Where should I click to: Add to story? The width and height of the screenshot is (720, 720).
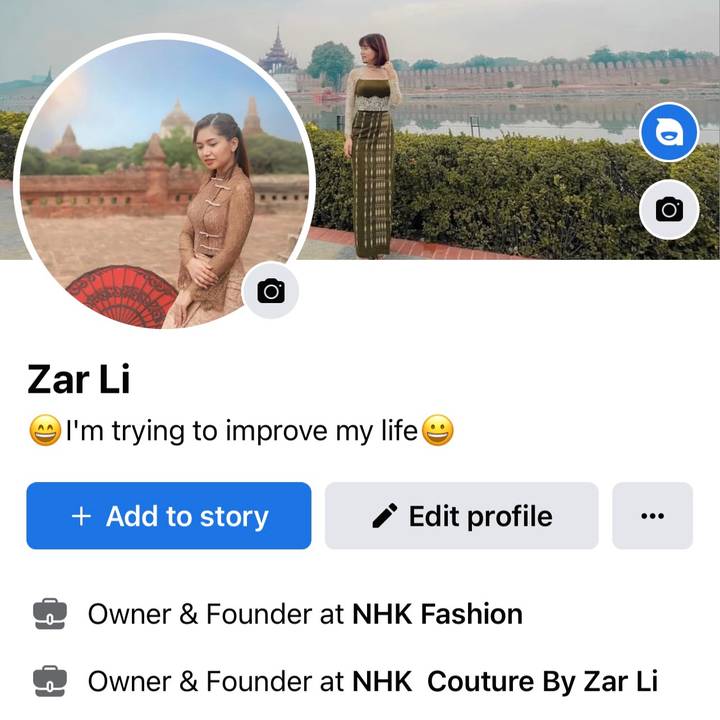[x=169, y=516]
